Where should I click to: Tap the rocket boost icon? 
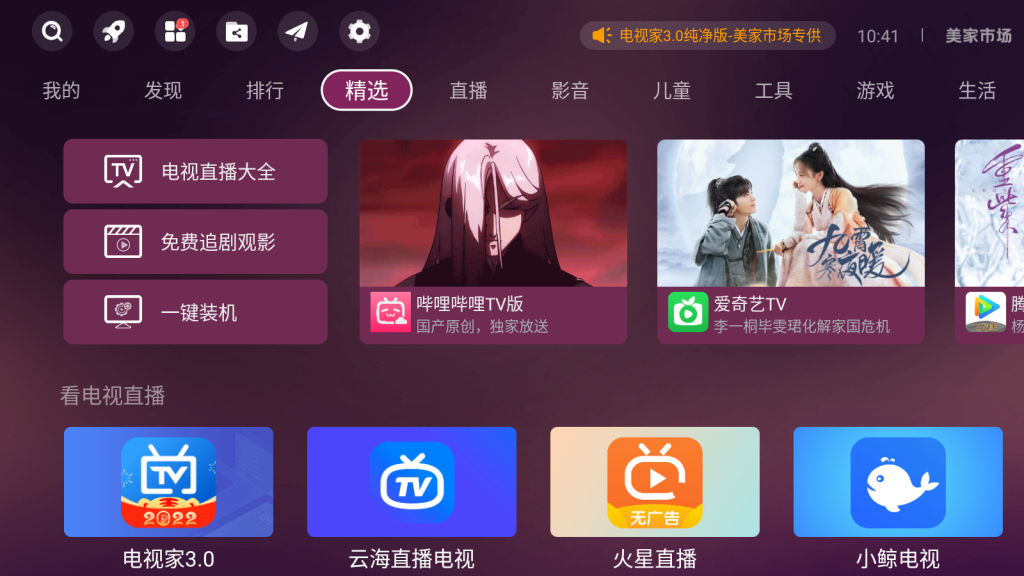(x=113, y=32)
